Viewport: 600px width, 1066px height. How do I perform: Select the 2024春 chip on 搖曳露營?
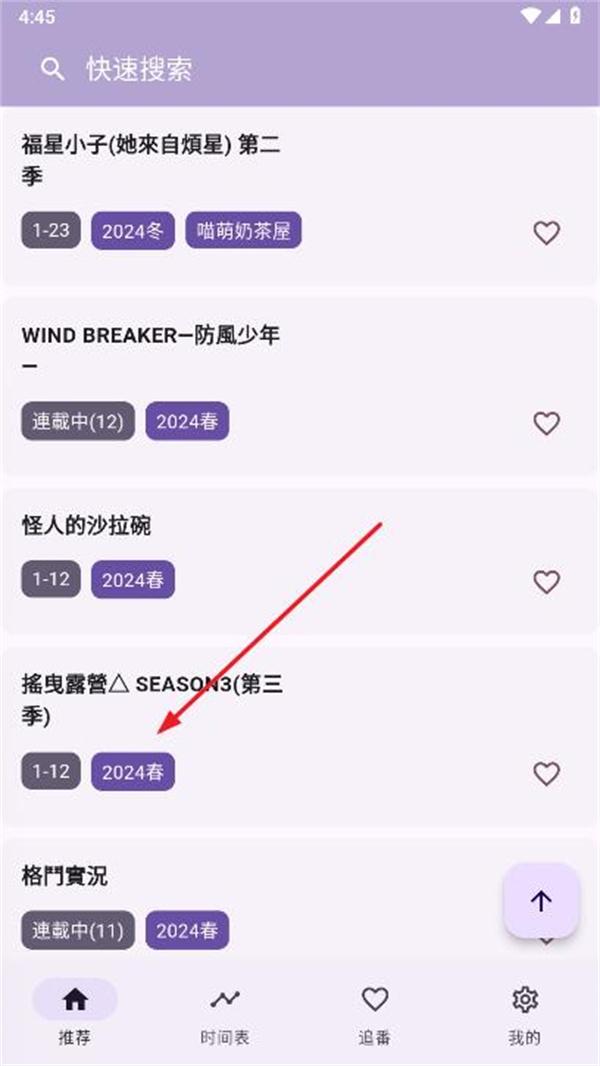pyautogui.click(x=133, y=771)
